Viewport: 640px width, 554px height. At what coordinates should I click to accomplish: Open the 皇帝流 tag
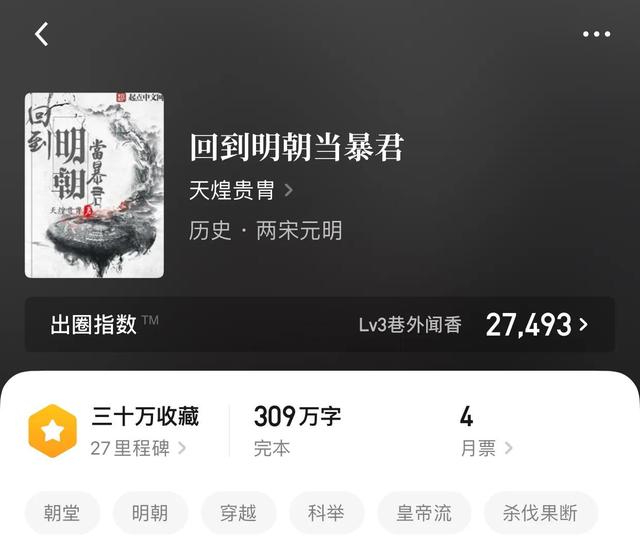coord(424,513)
